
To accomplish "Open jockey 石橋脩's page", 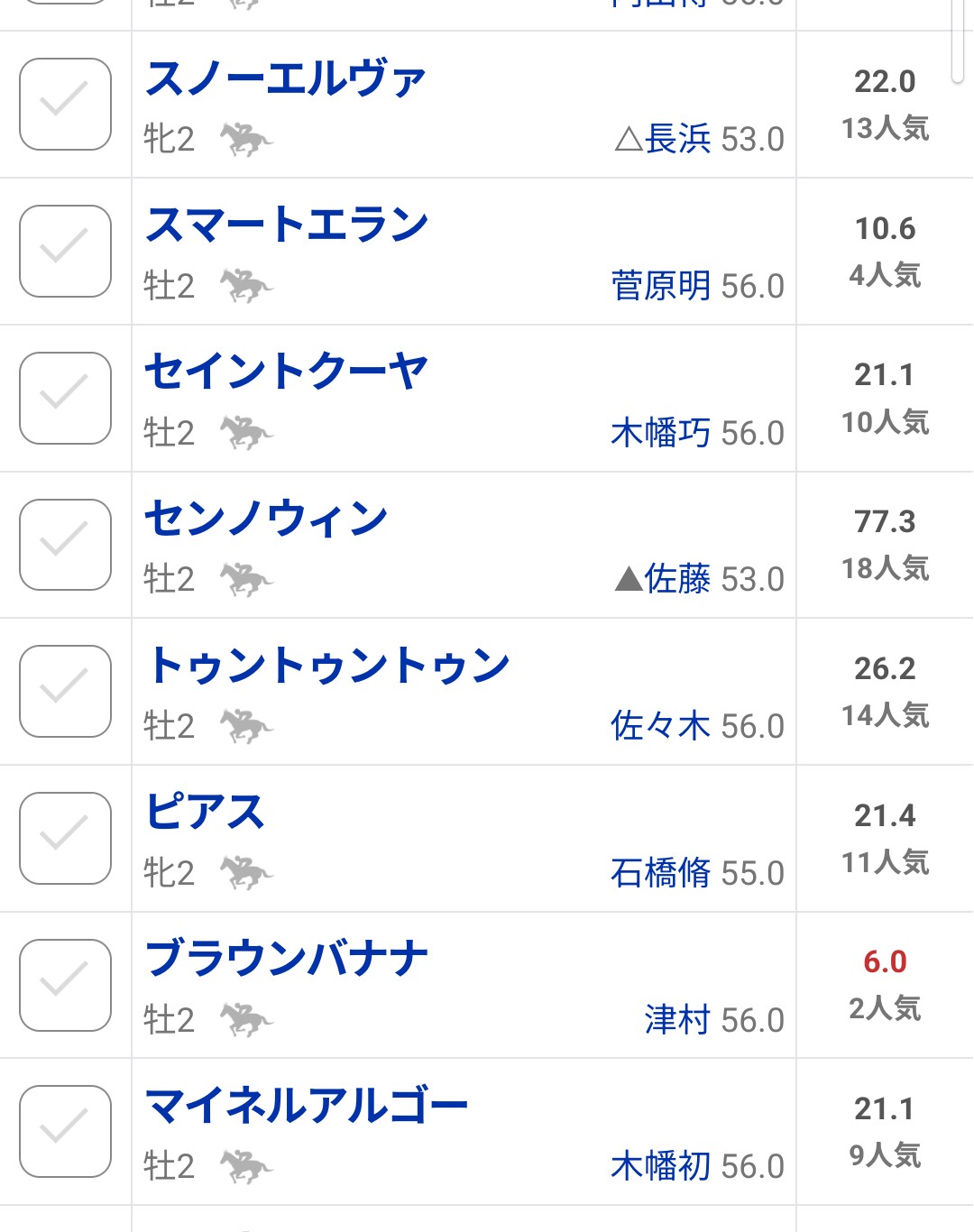I will [661, 873].
